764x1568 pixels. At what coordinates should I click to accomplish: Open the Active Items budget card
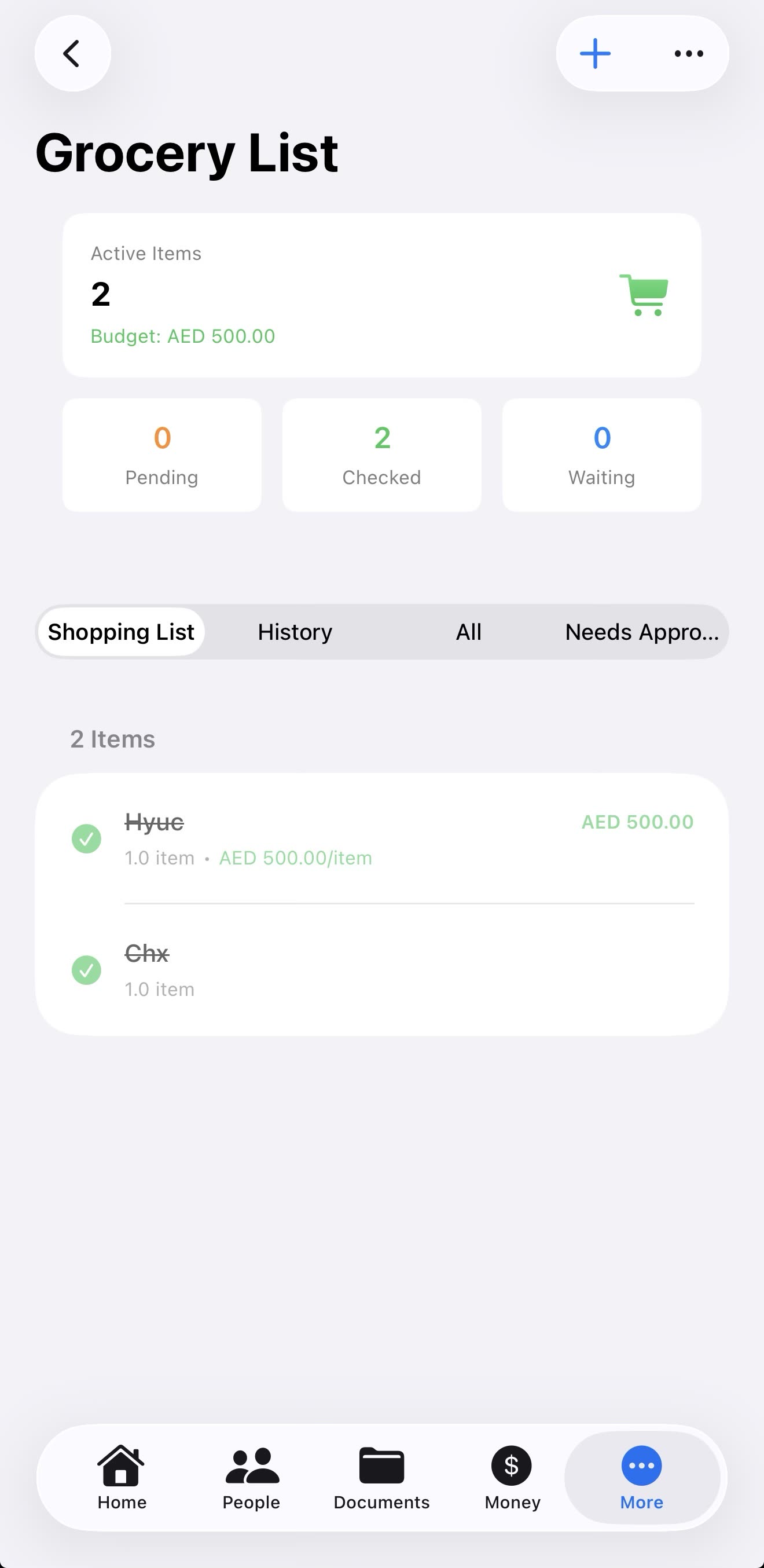[382, 295]
